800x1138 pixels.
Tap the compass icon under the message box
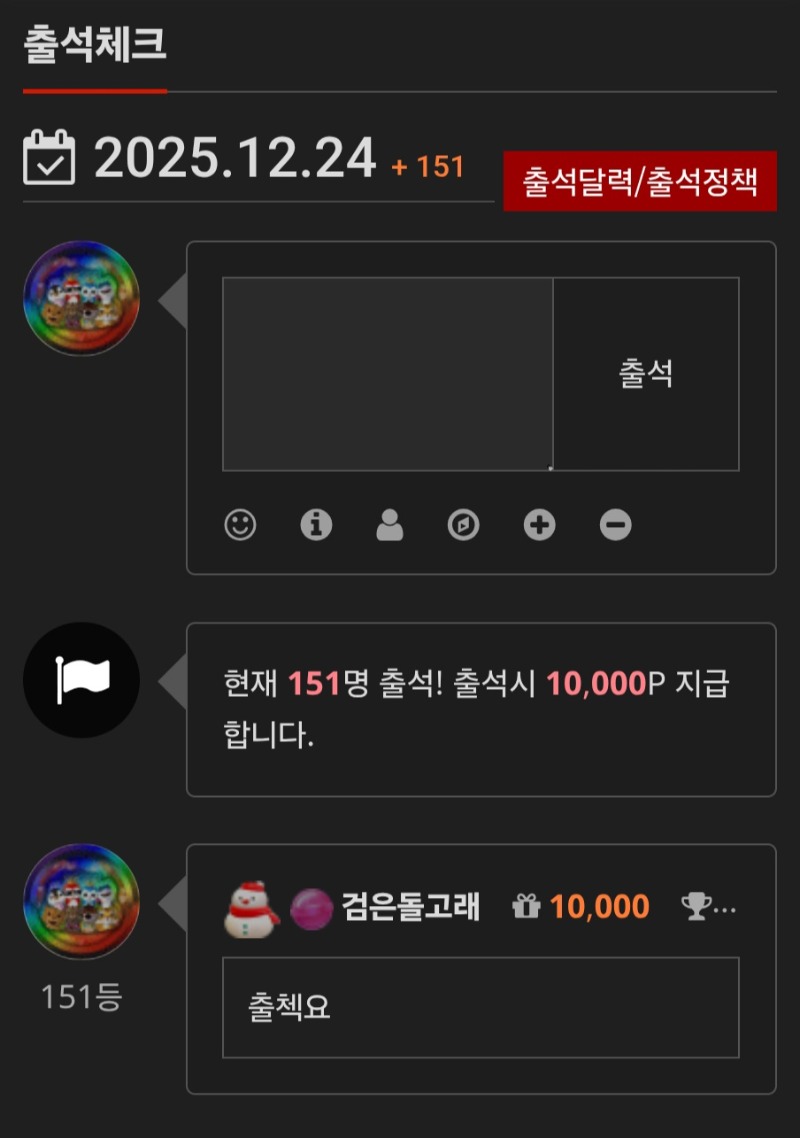click(463, 525)
